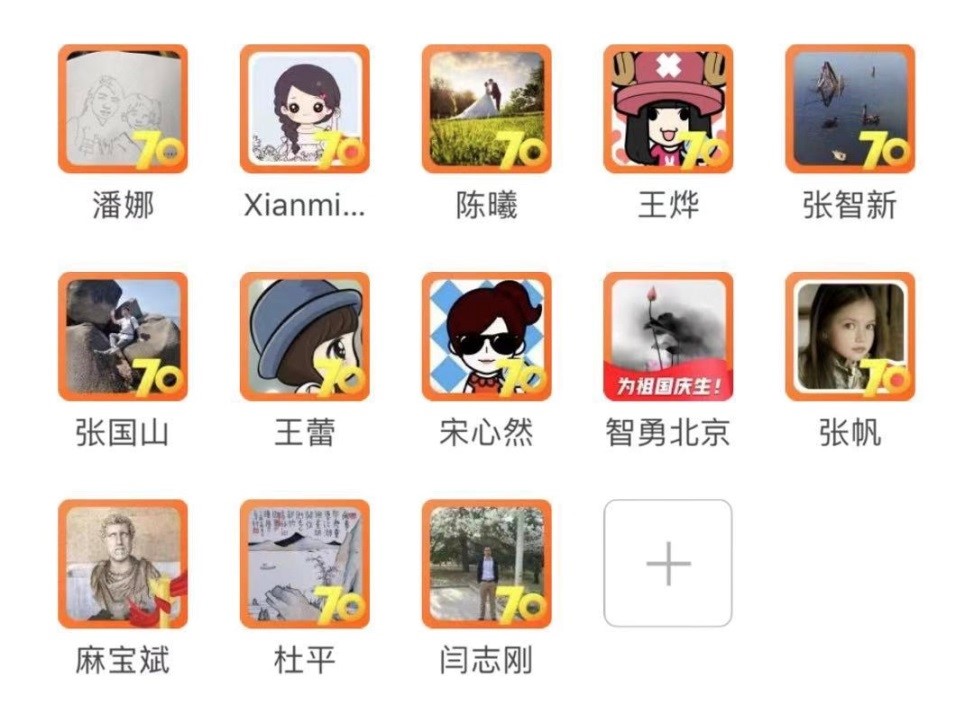
Task: Open 王蕾's avatar
Action: [x=305, y=336]
